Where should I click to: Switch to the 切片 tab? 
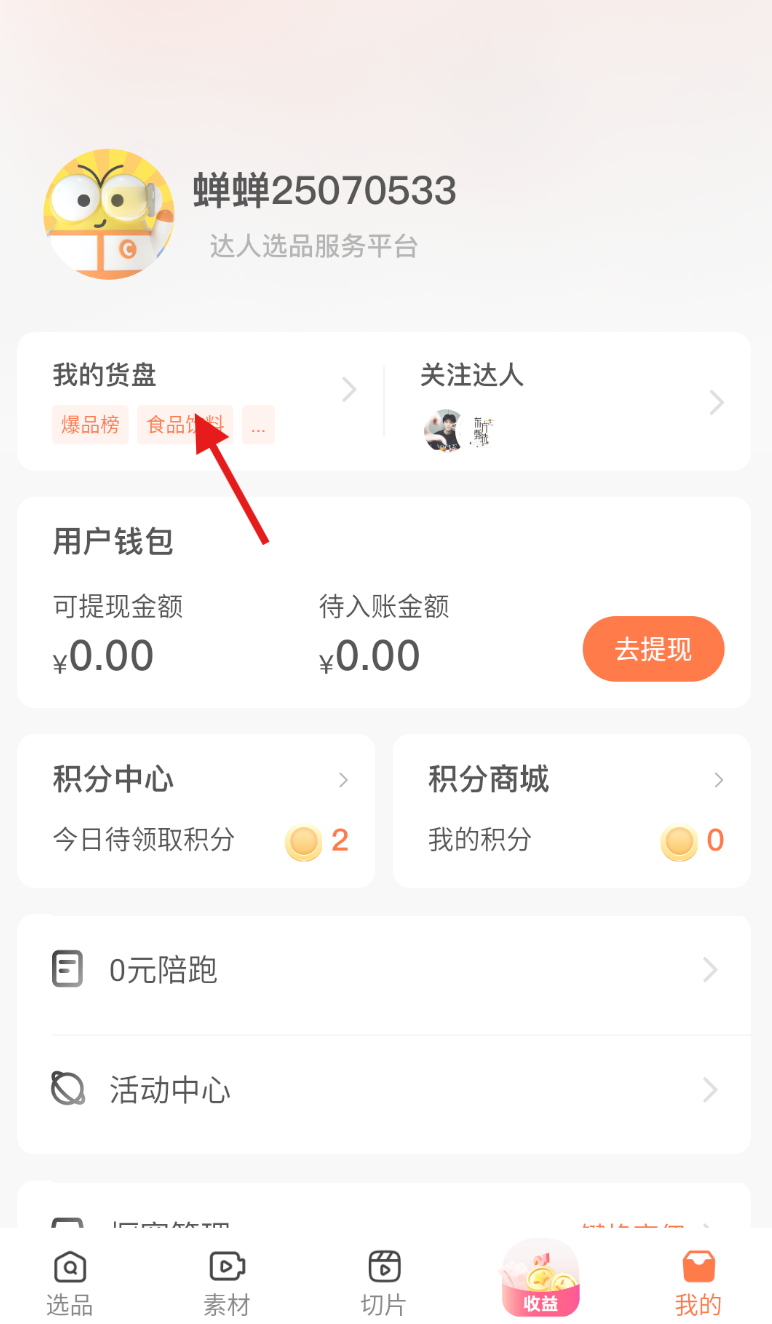point(384,1284)
